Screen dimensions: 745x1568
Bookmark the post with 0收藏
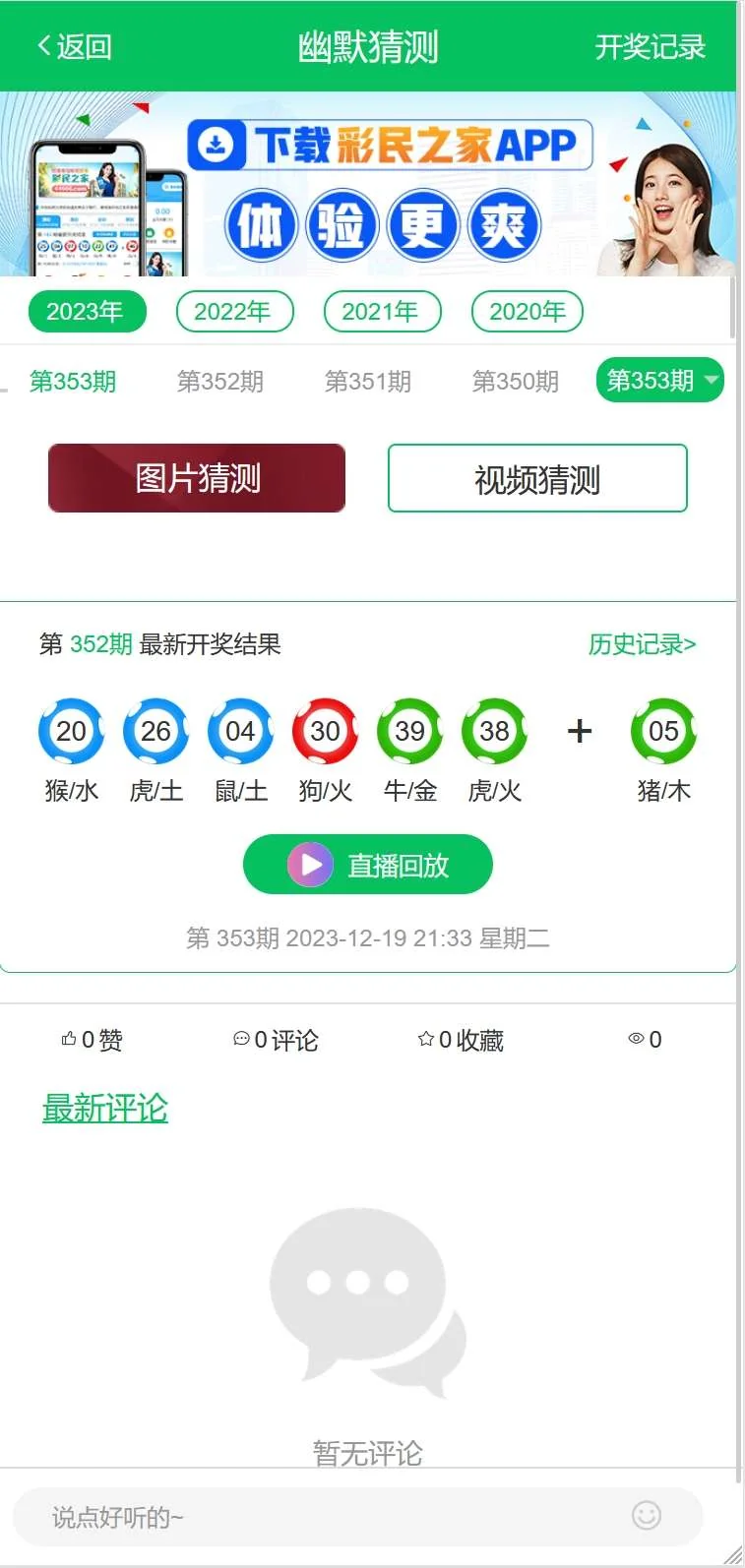tap(461, 1040)
